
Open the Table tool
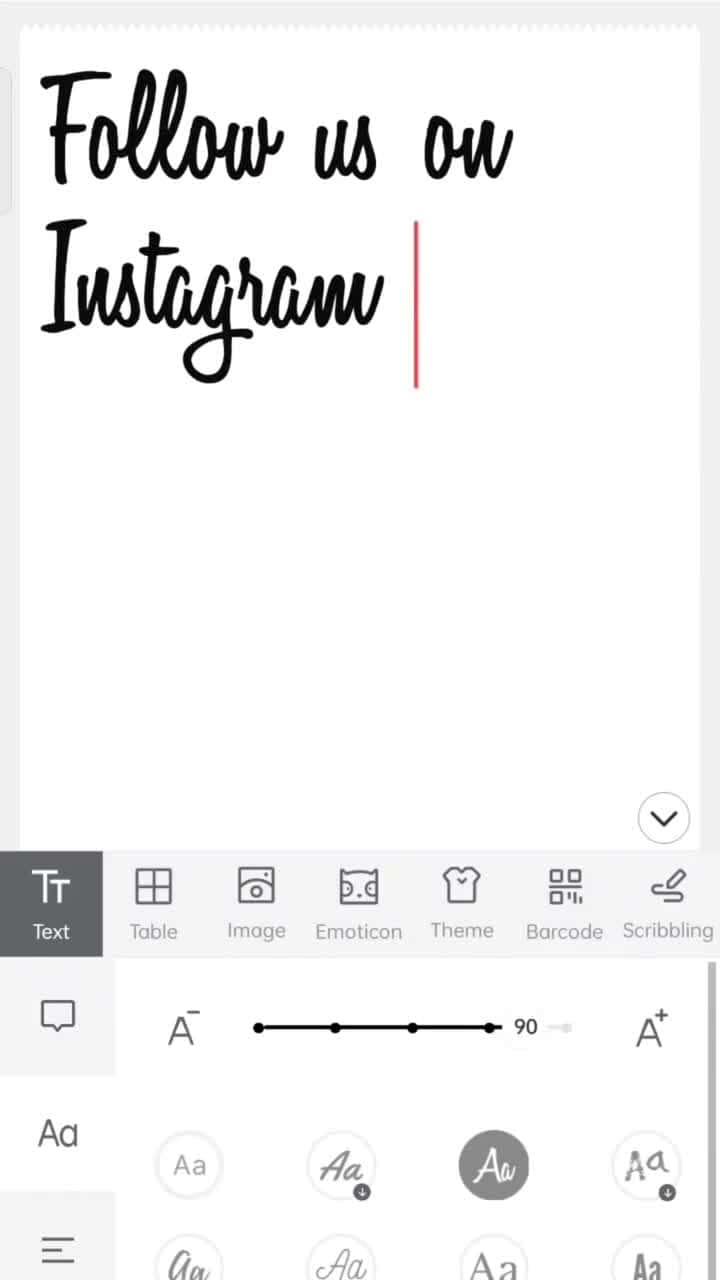[153, 904]
